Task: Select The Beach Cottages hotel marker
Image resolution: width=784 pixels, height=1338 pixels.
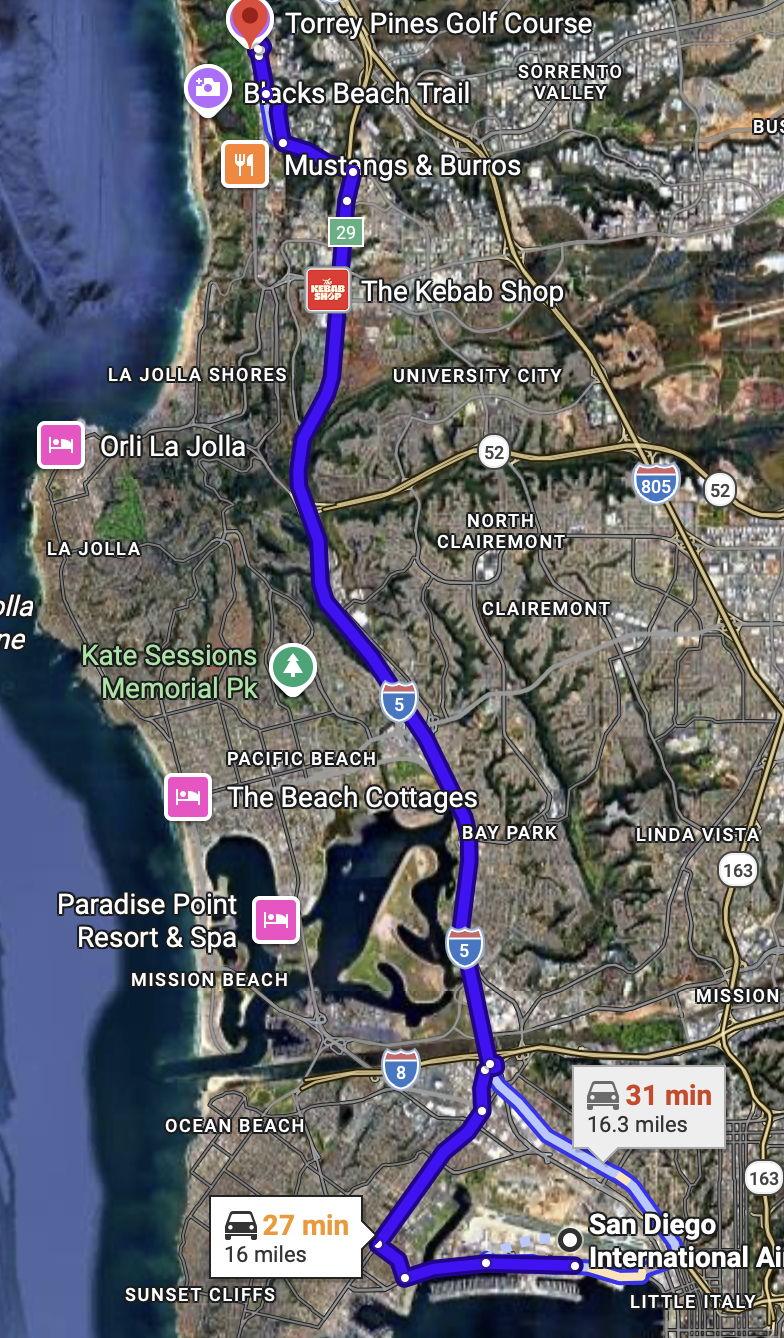Action: tap(188, 797)
